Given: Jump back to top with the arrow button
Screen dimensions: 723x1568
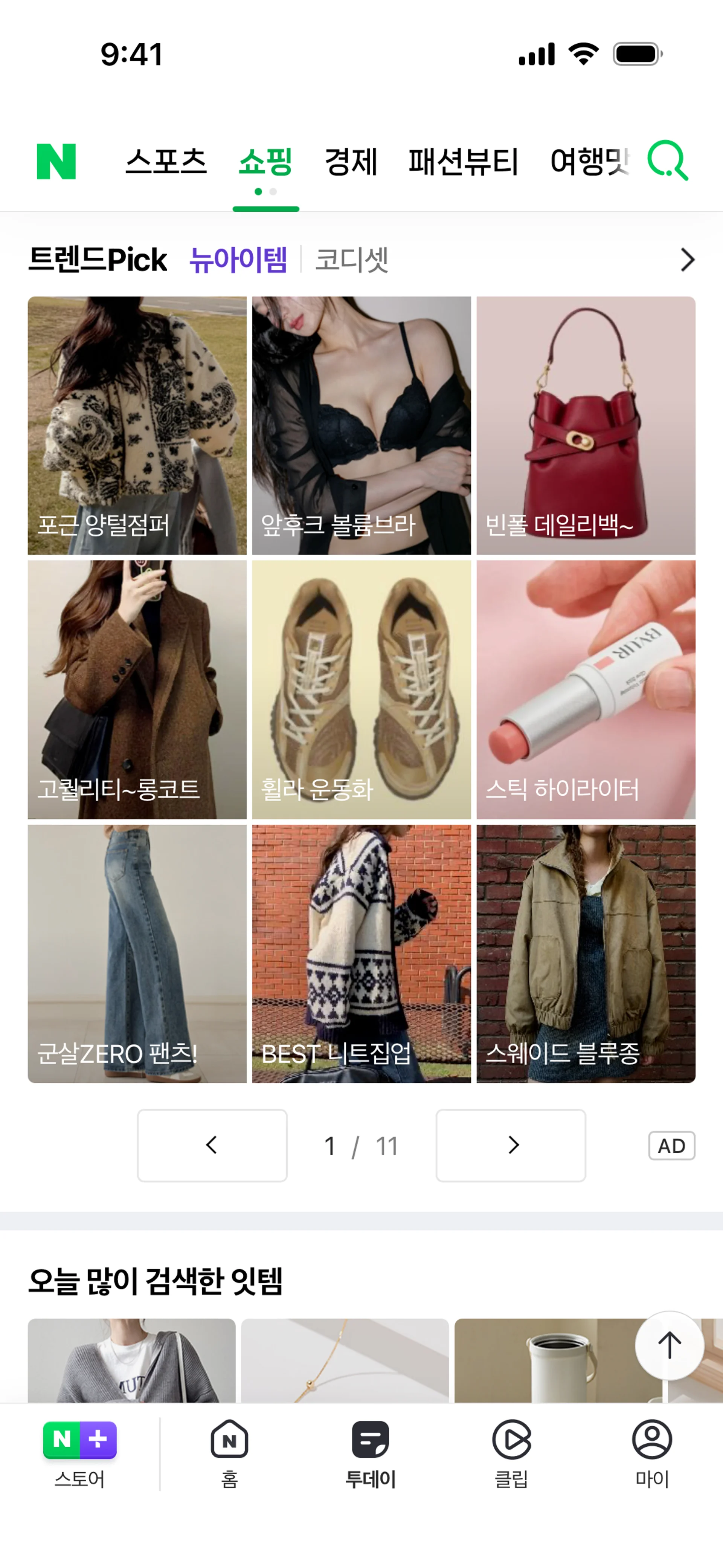Looking at the screenshot, I should click(669, 1345).
